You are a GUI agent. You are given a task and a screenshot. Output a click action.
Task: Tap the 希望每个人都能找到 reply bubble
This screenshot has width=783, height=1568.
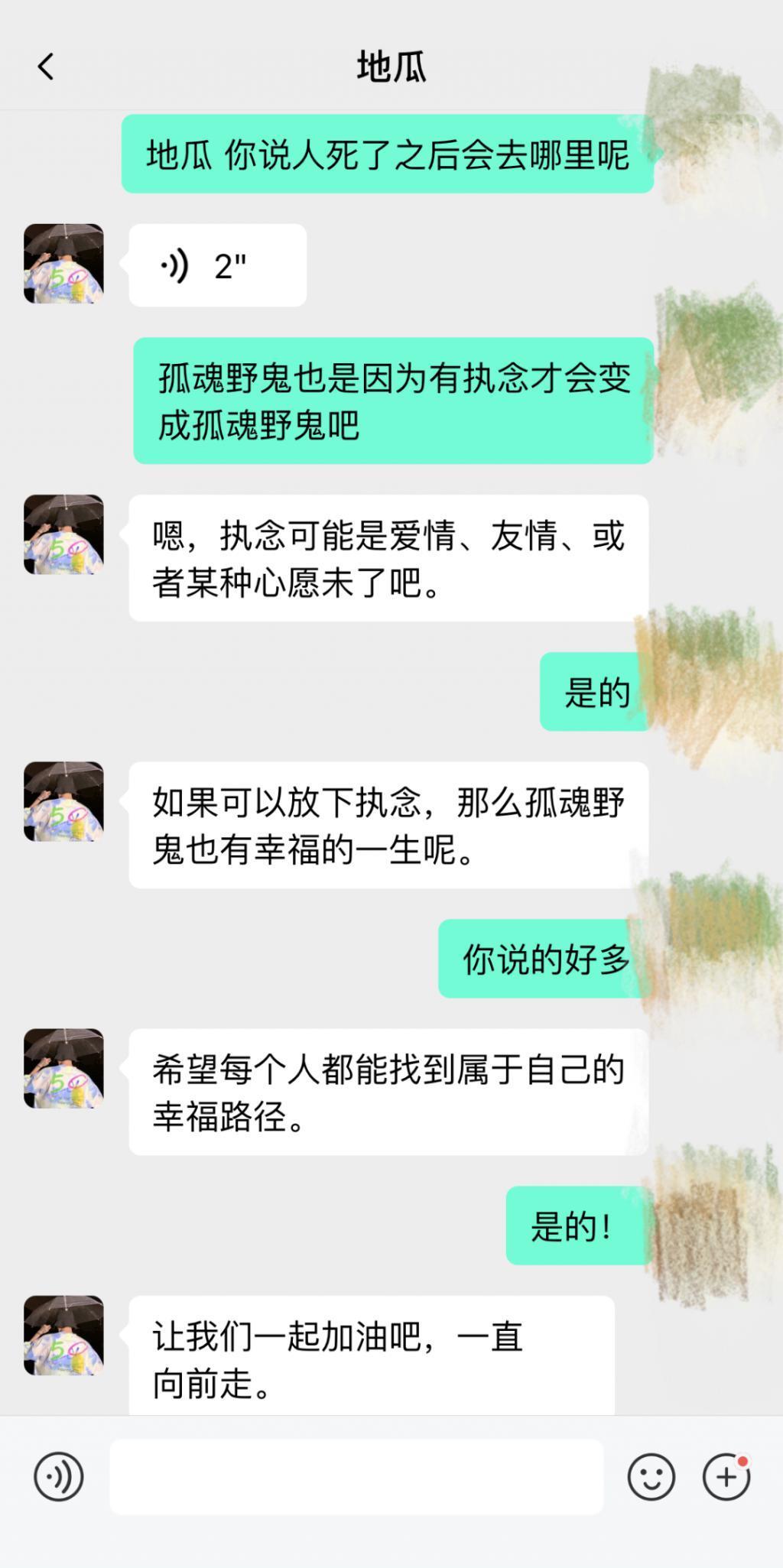(388, 1093)
